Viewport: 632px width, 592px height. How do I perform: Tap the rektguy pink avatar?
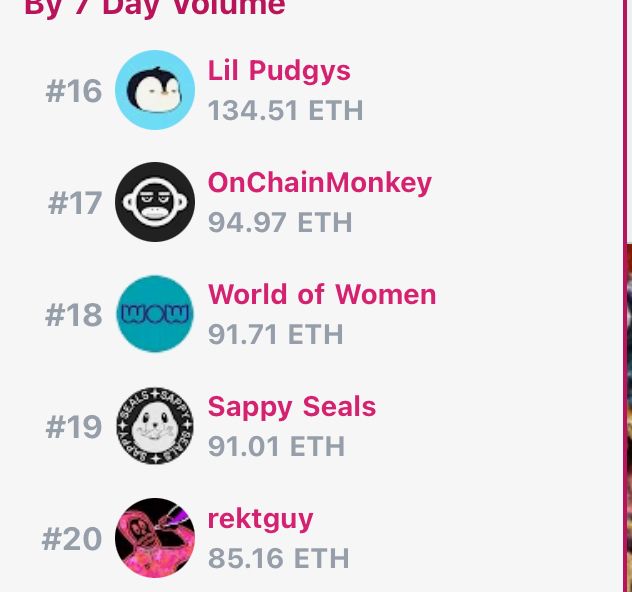155,538
